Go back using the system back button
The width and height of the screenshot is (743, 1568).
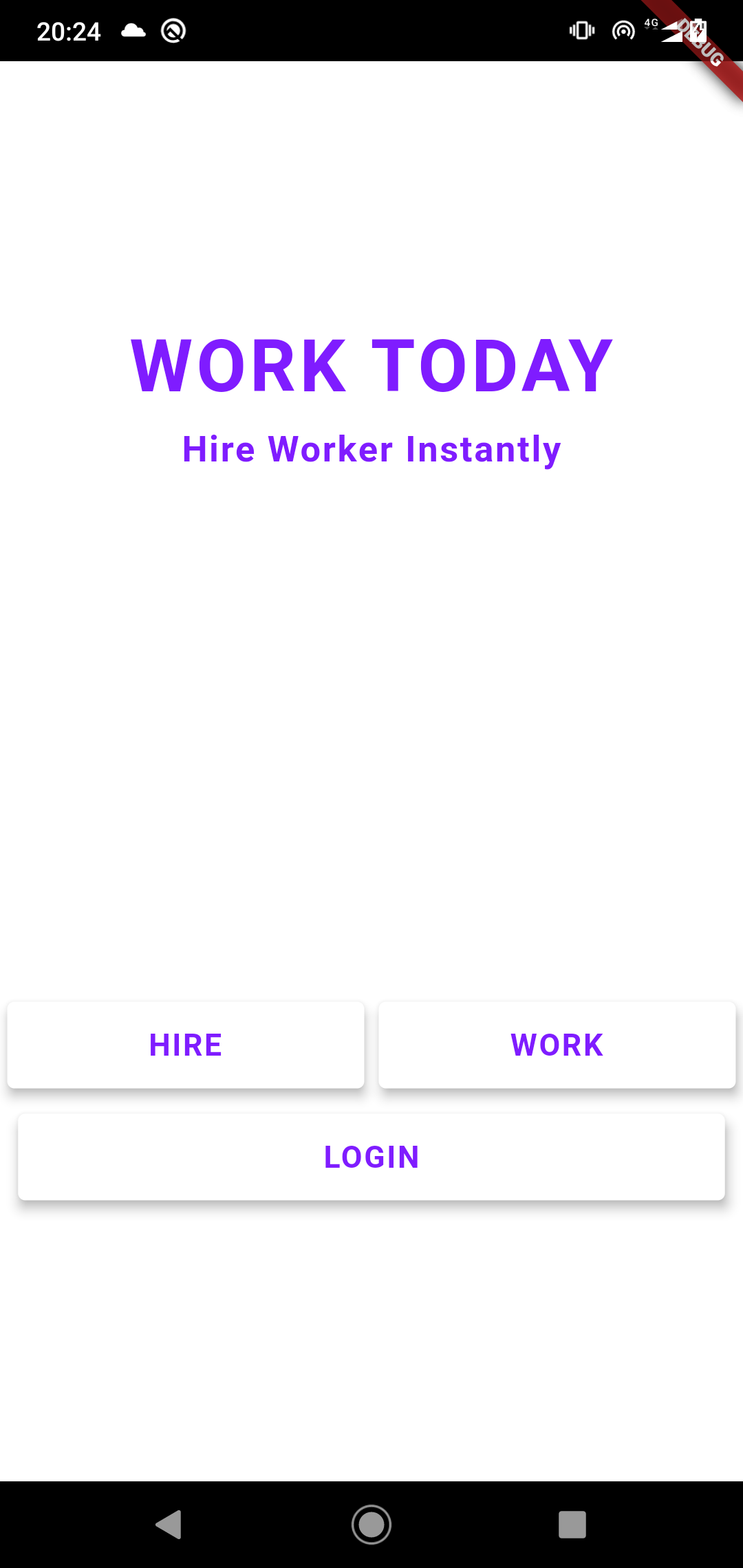pyautogui.click(x=169, y=1524)
